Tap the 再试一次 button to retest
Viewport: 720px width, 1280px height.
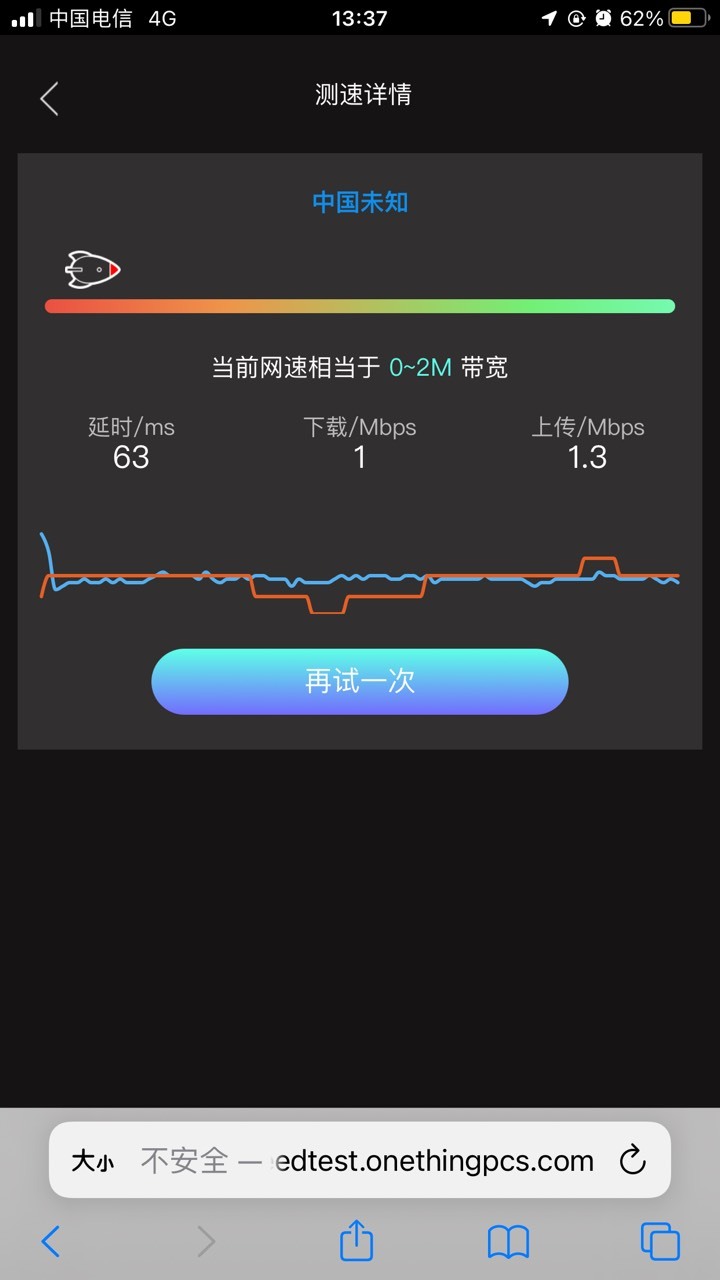click(x=360, y=682)
